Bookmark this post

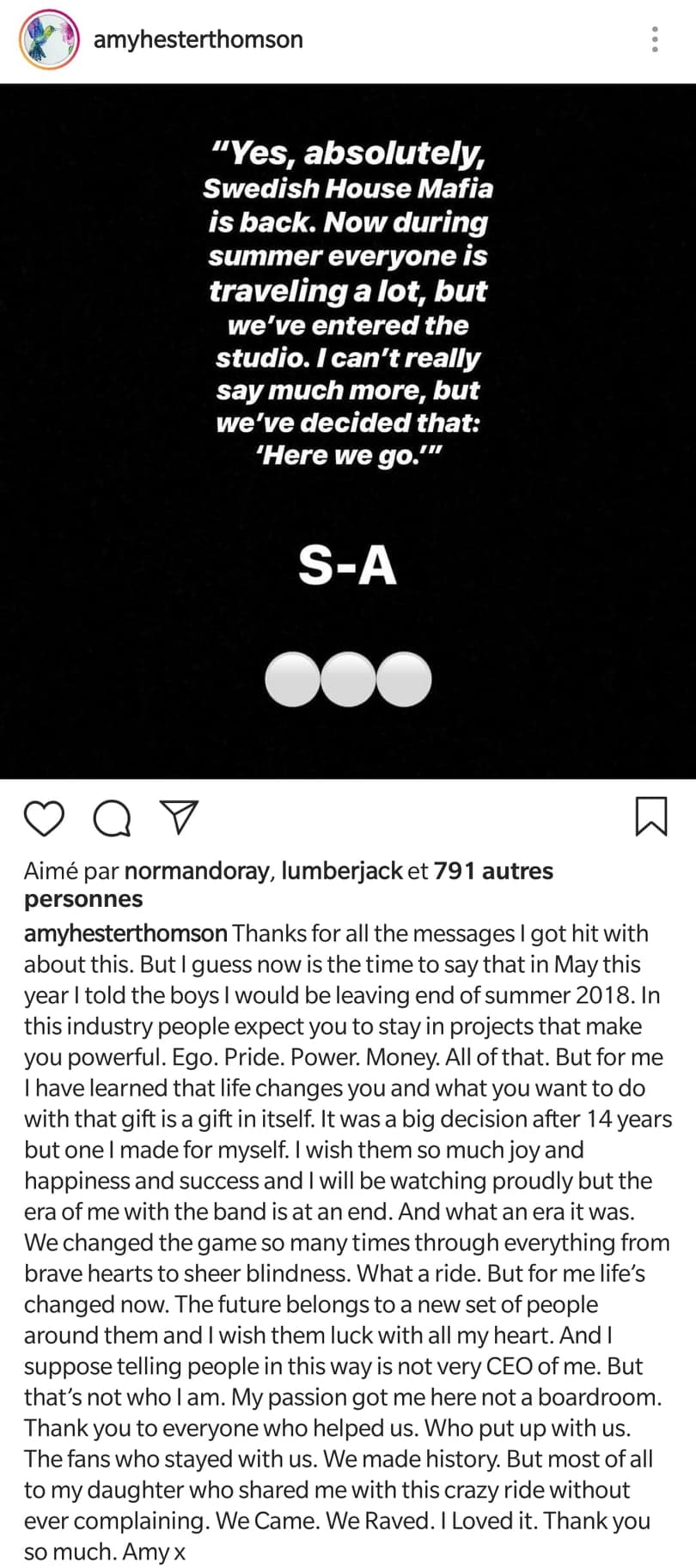(x=651, y=816)
